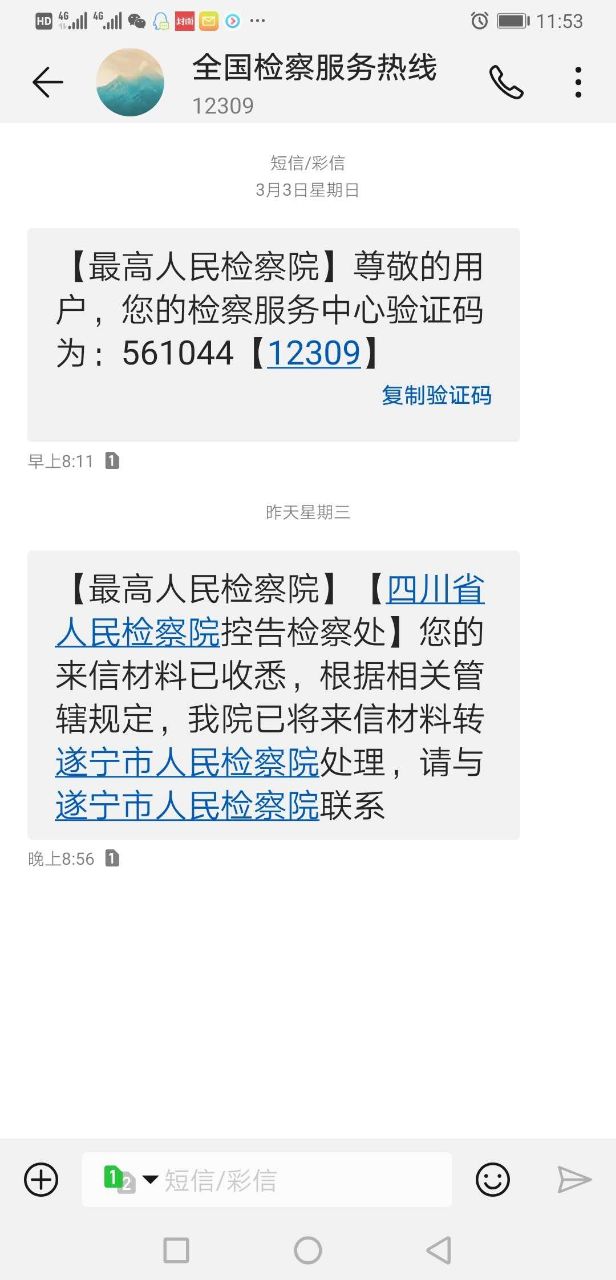Send the message with the arrow icon

click(x=574, y=1180)
